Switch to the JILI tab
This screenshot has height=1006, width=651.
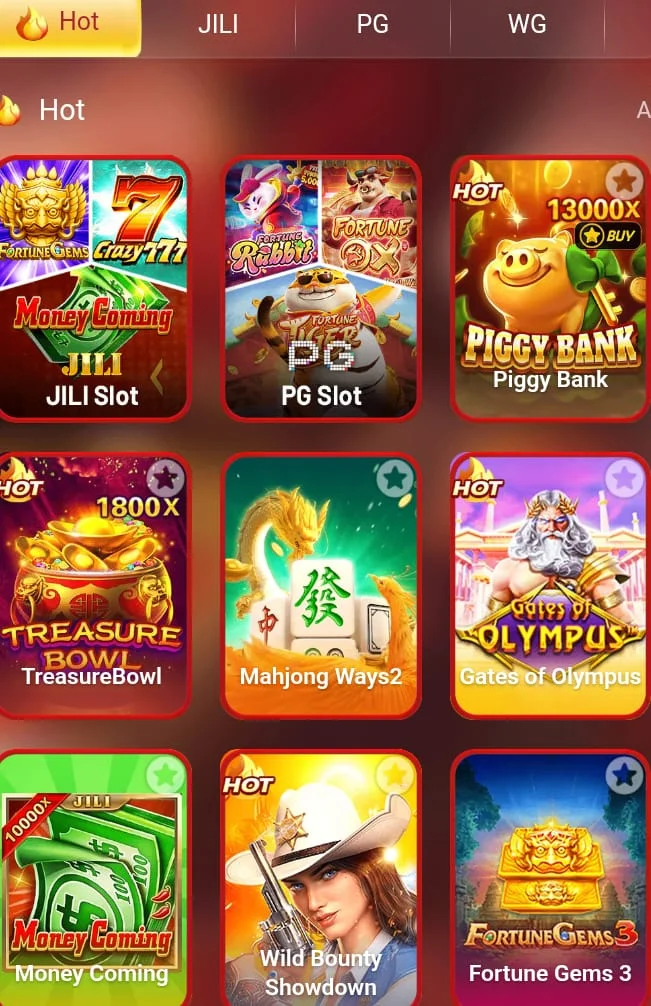click(218, 24)
